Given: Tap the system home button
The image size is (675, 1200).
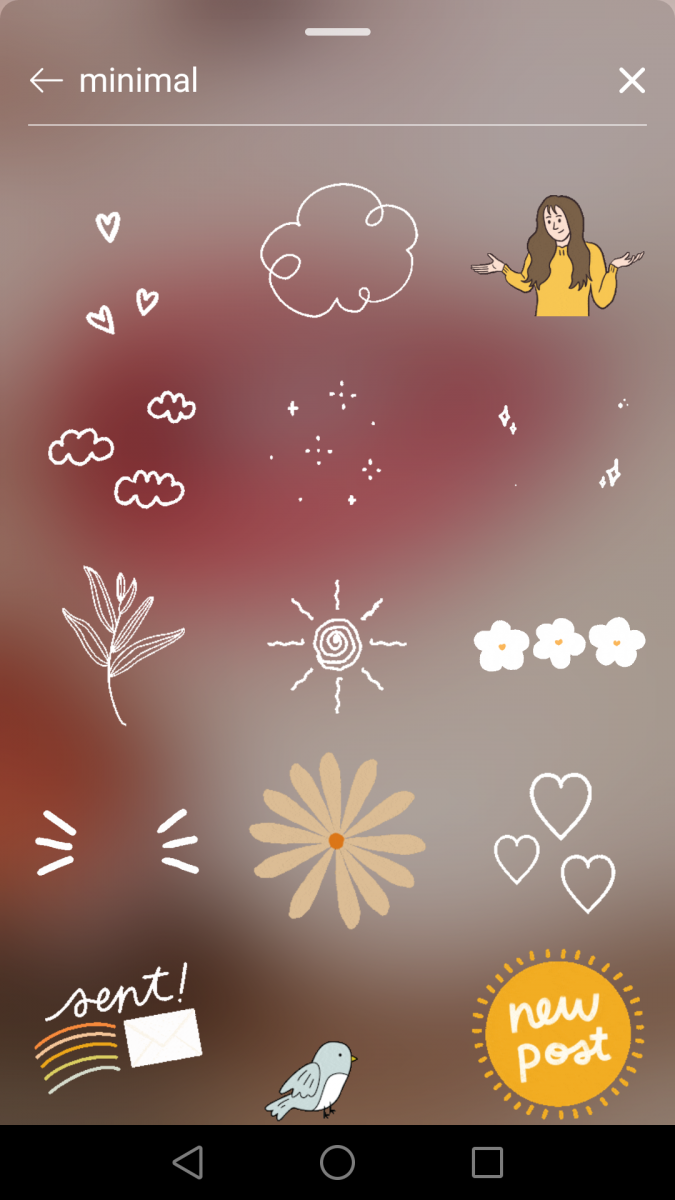Looking at the screenshot, I should point(337,1162).
